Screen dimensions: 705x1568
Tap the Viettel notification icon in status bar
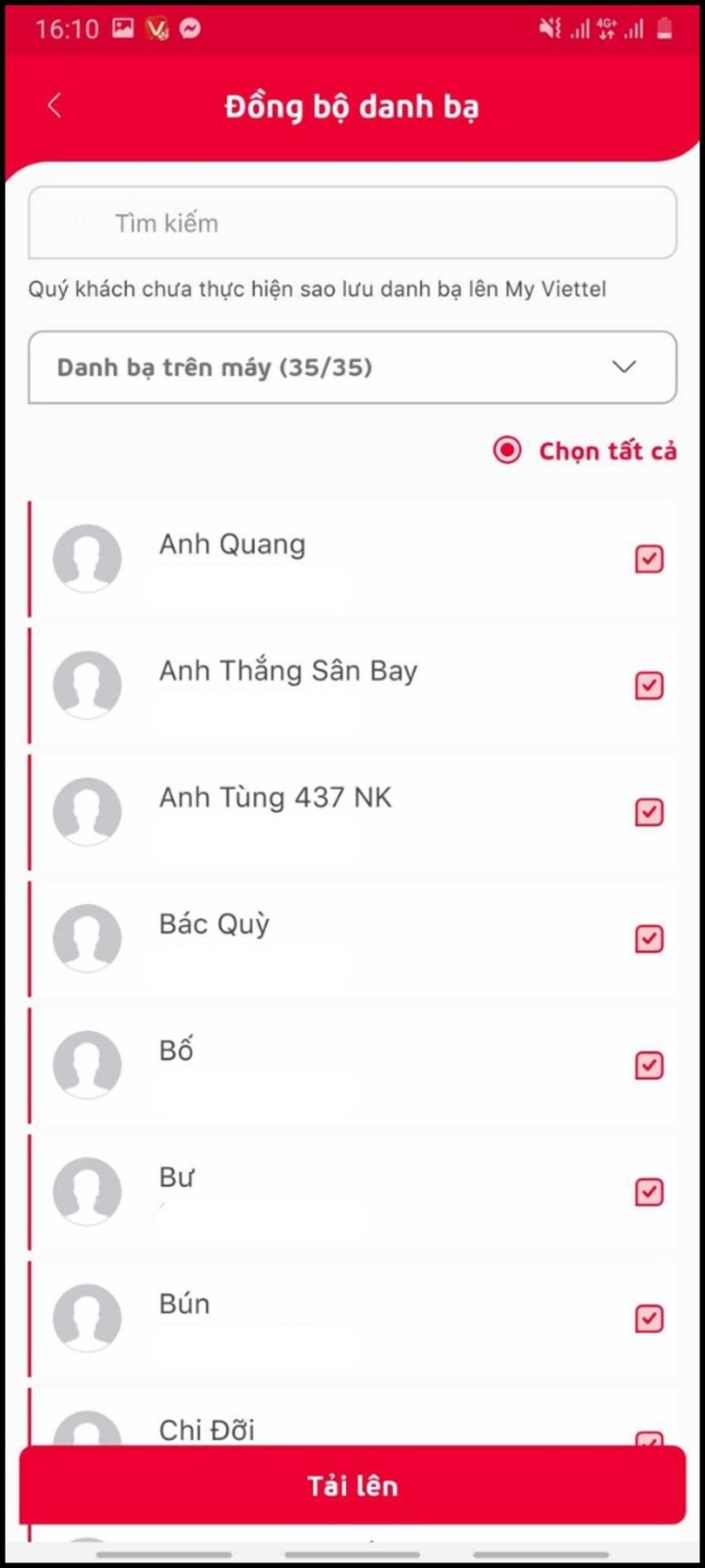coord(156,28)
